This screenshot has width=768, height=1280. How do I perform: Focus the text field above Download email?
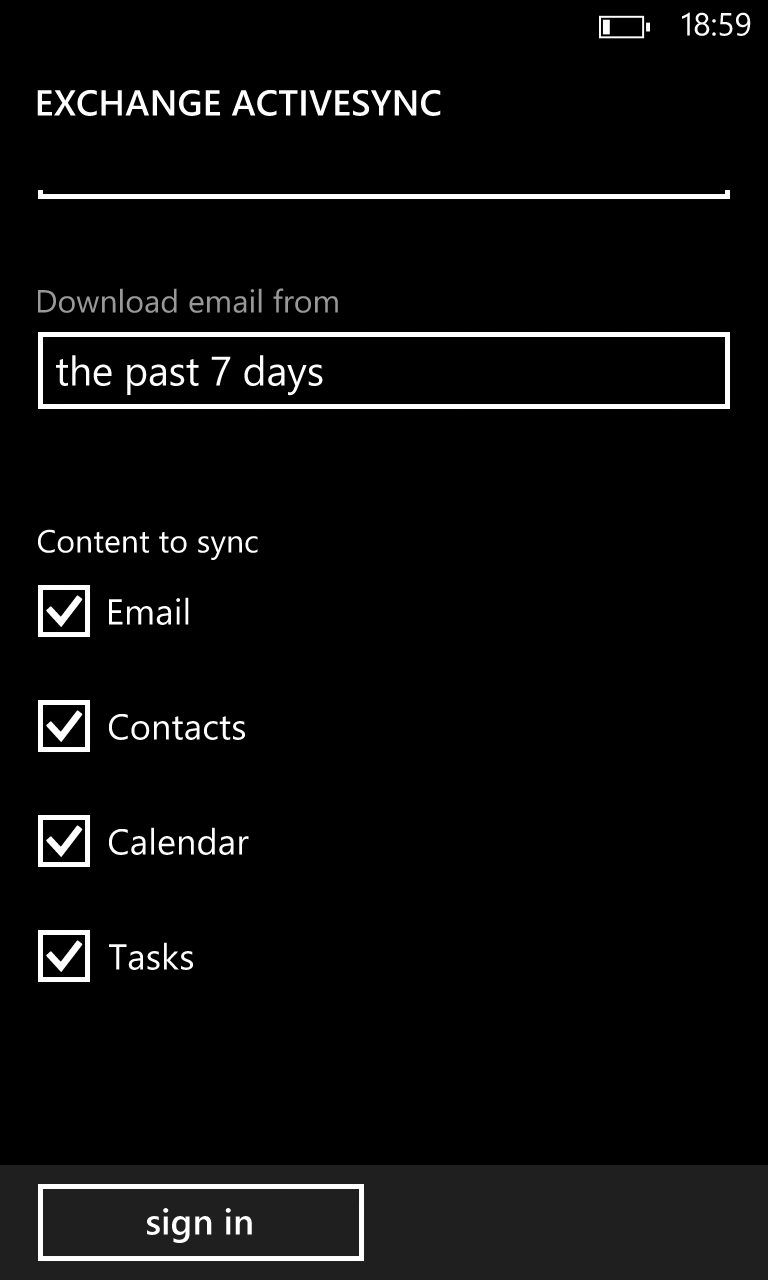pos(384,180)
